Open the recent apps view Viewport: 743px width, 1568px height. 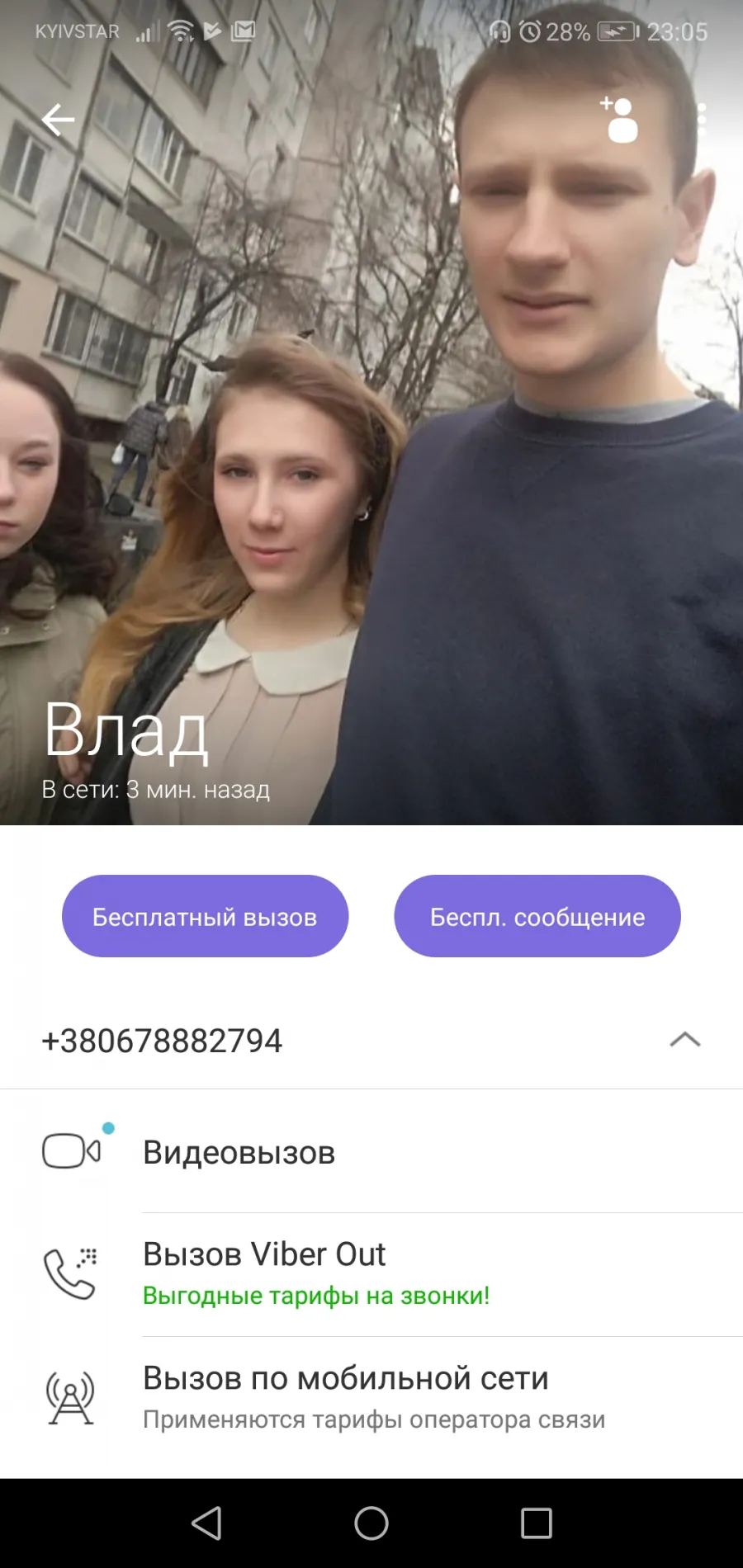537,1523
